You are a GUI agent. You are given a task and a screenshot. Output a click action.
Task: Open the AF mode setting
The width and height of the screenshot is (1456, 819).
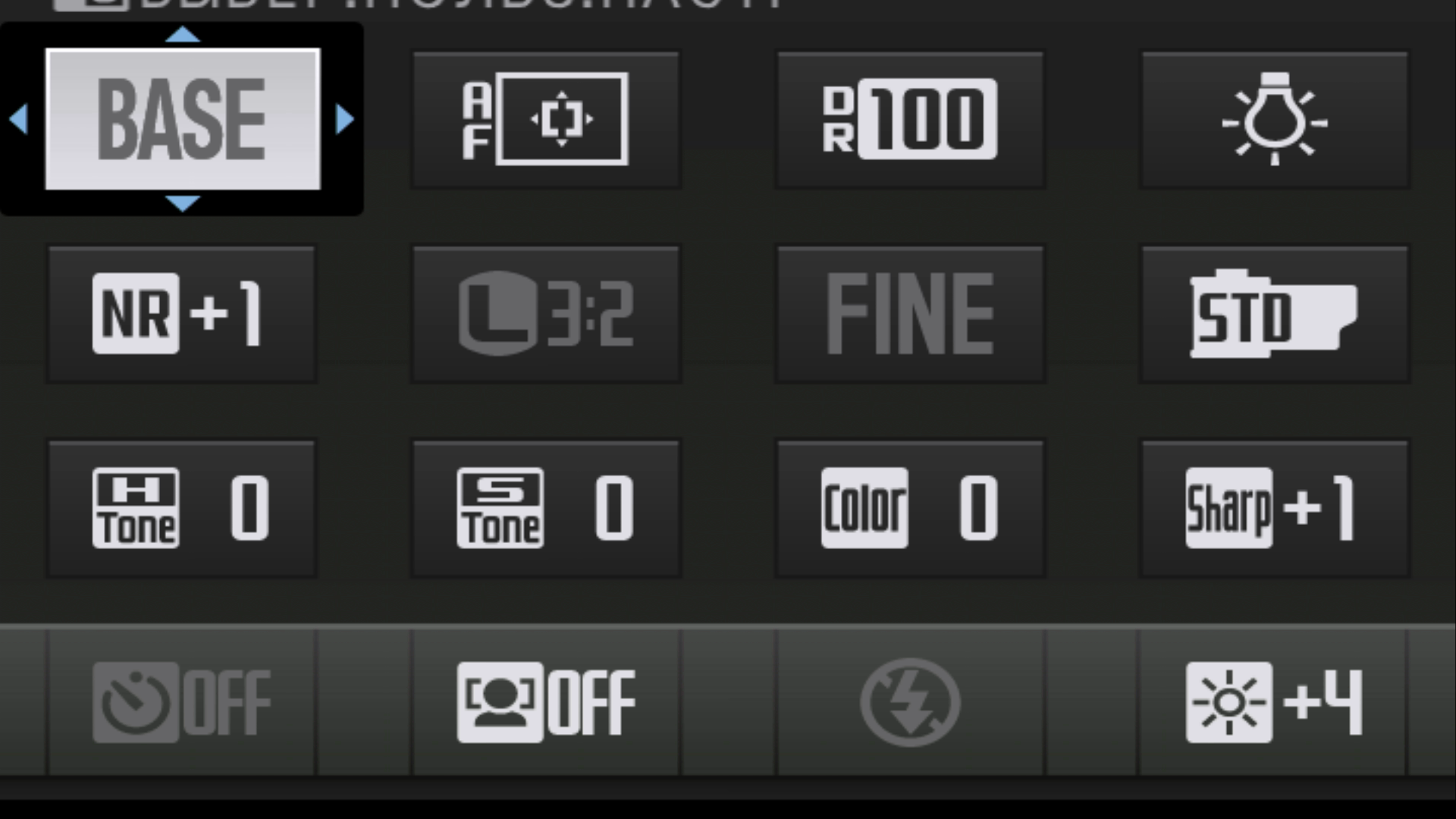(546, 119)
